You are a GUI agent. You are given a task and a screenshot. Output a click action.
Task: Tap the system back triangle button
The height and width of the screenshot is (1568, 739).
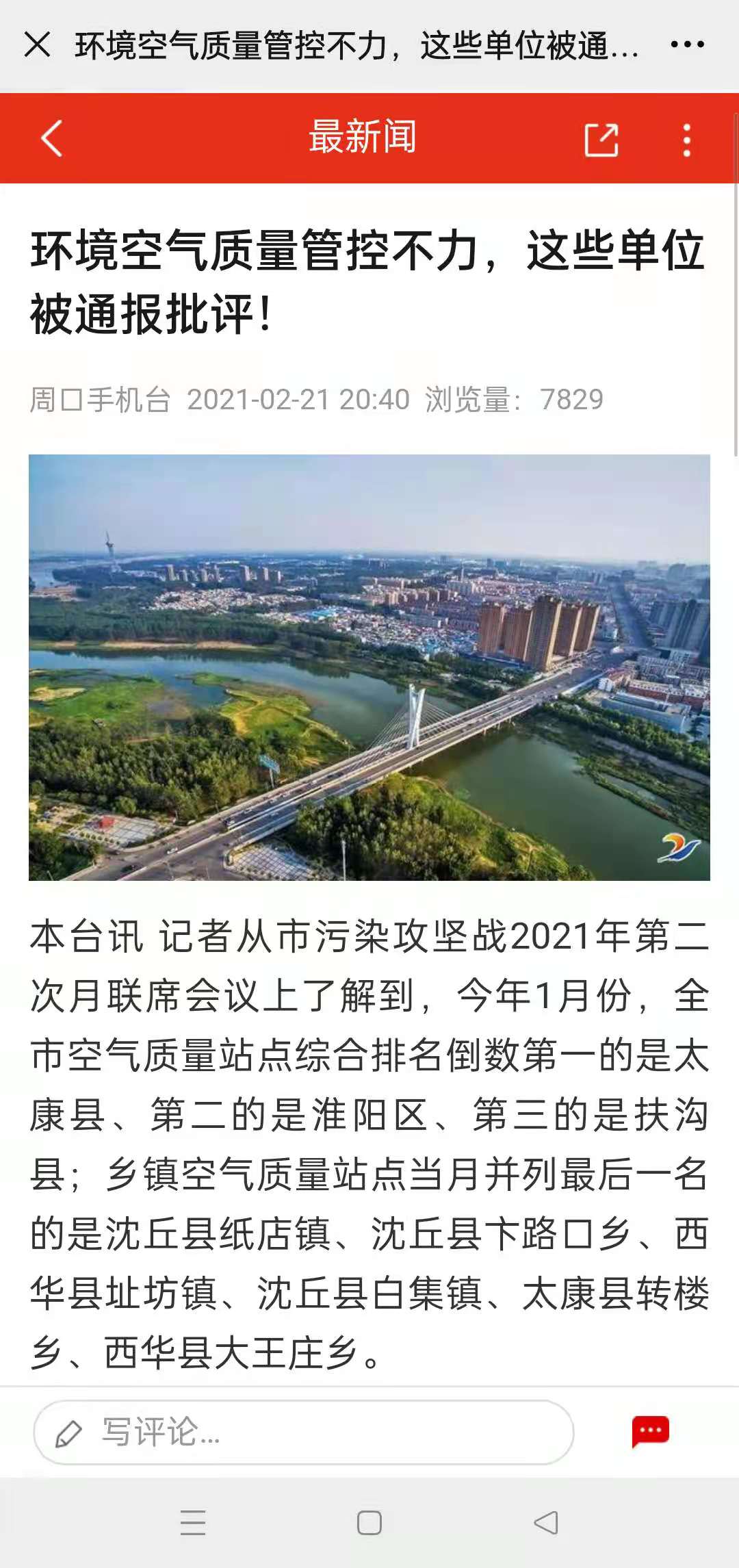tap(546, 1523)
